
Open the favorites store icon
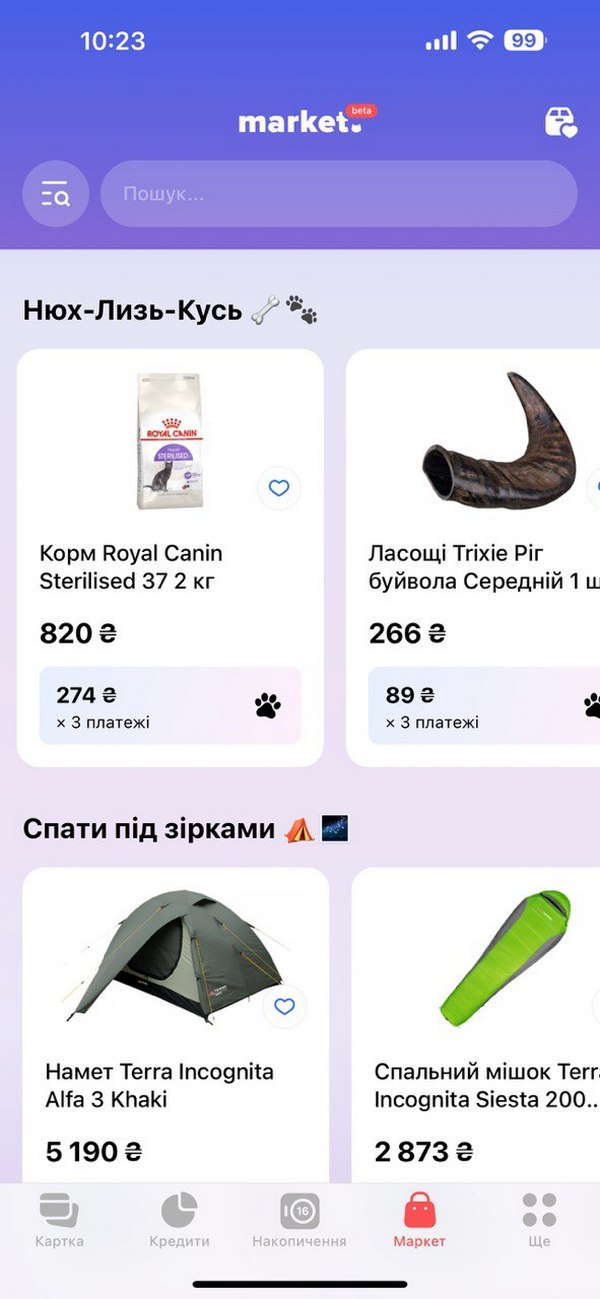[x=560, y=122]
